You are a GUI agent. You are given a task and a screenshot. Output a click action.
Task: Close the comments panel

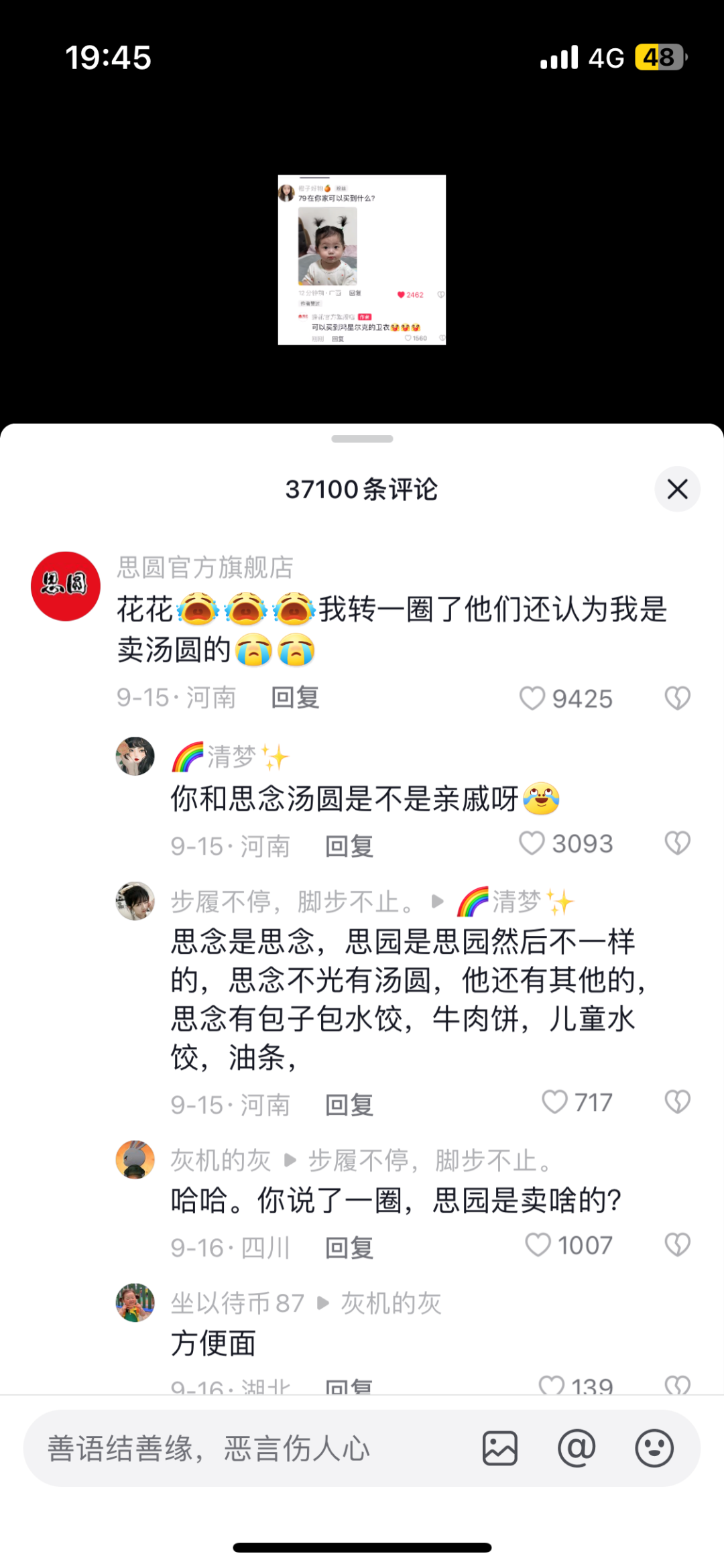[677, 489]
